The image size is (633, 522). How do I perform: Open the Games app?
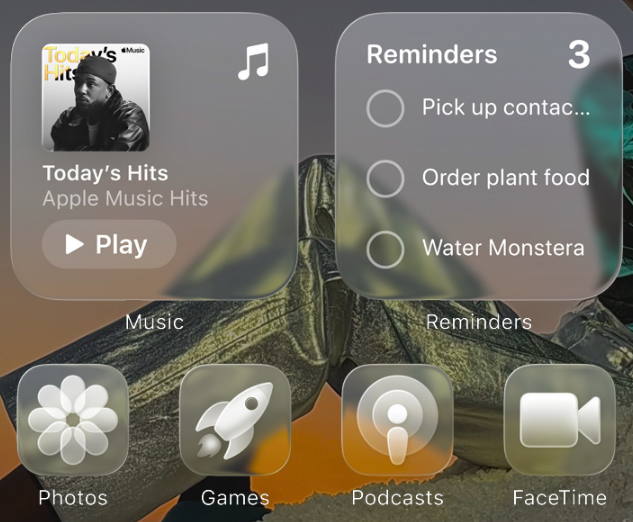(235, 420)
